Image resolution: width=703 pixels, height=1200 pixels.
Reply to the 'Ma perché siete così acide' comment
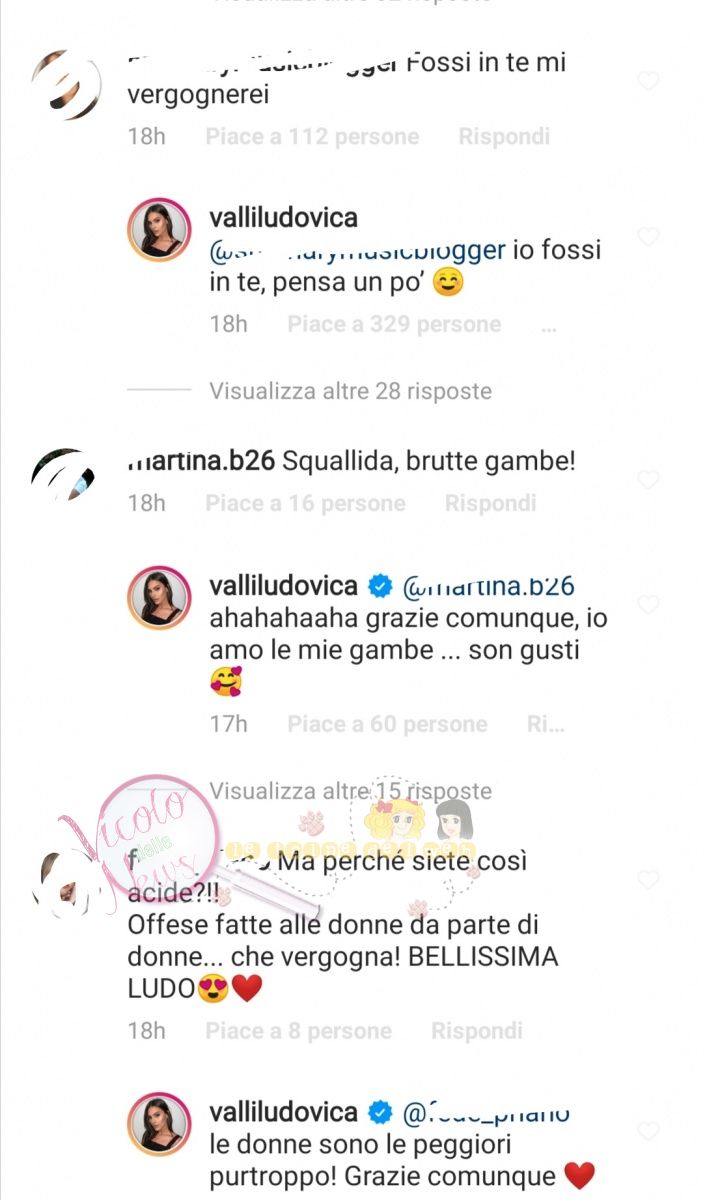pyautogui.click(x=476, y=1031)
